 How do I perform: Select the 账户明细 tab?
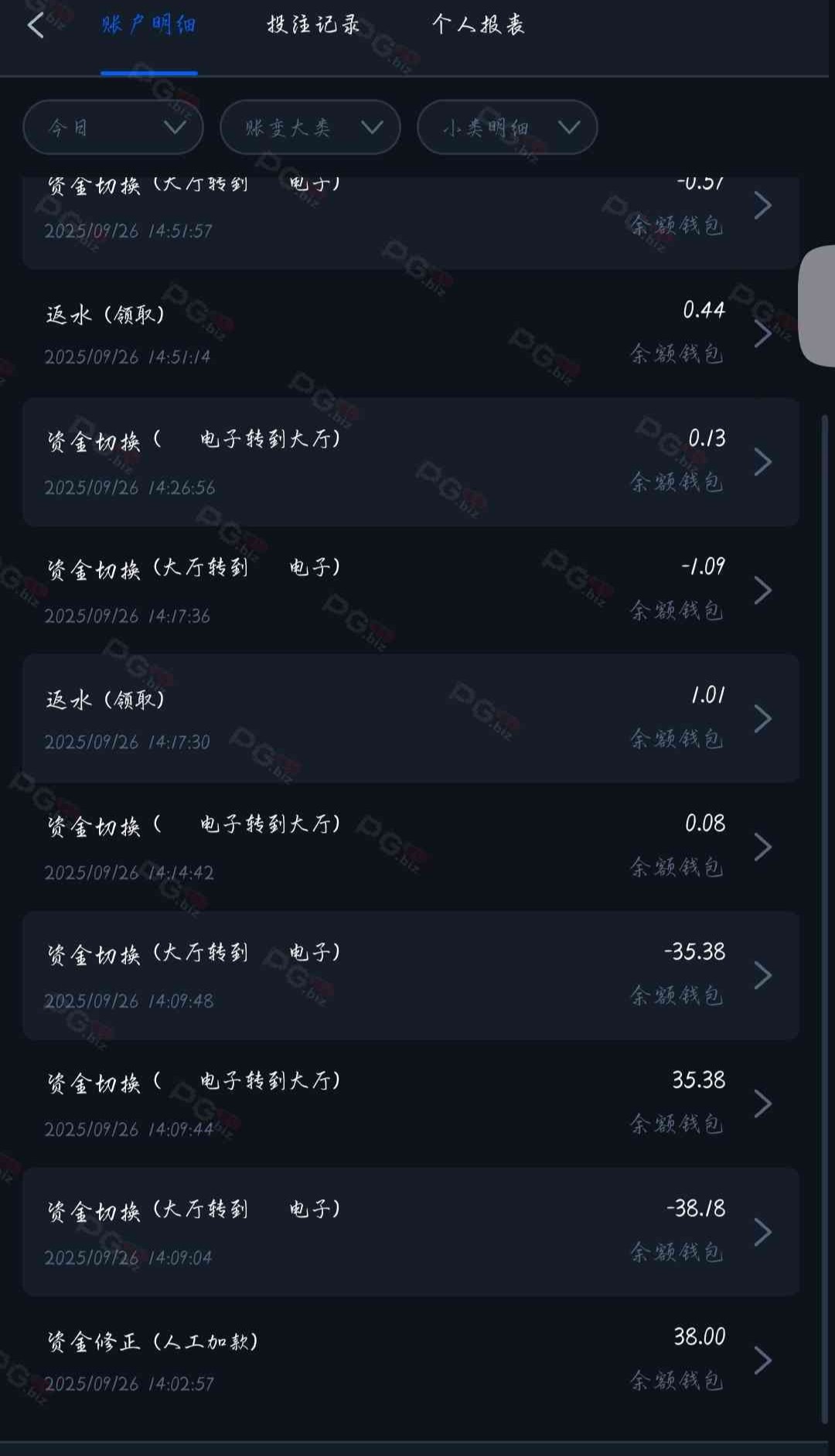click(x=148, y=26)
